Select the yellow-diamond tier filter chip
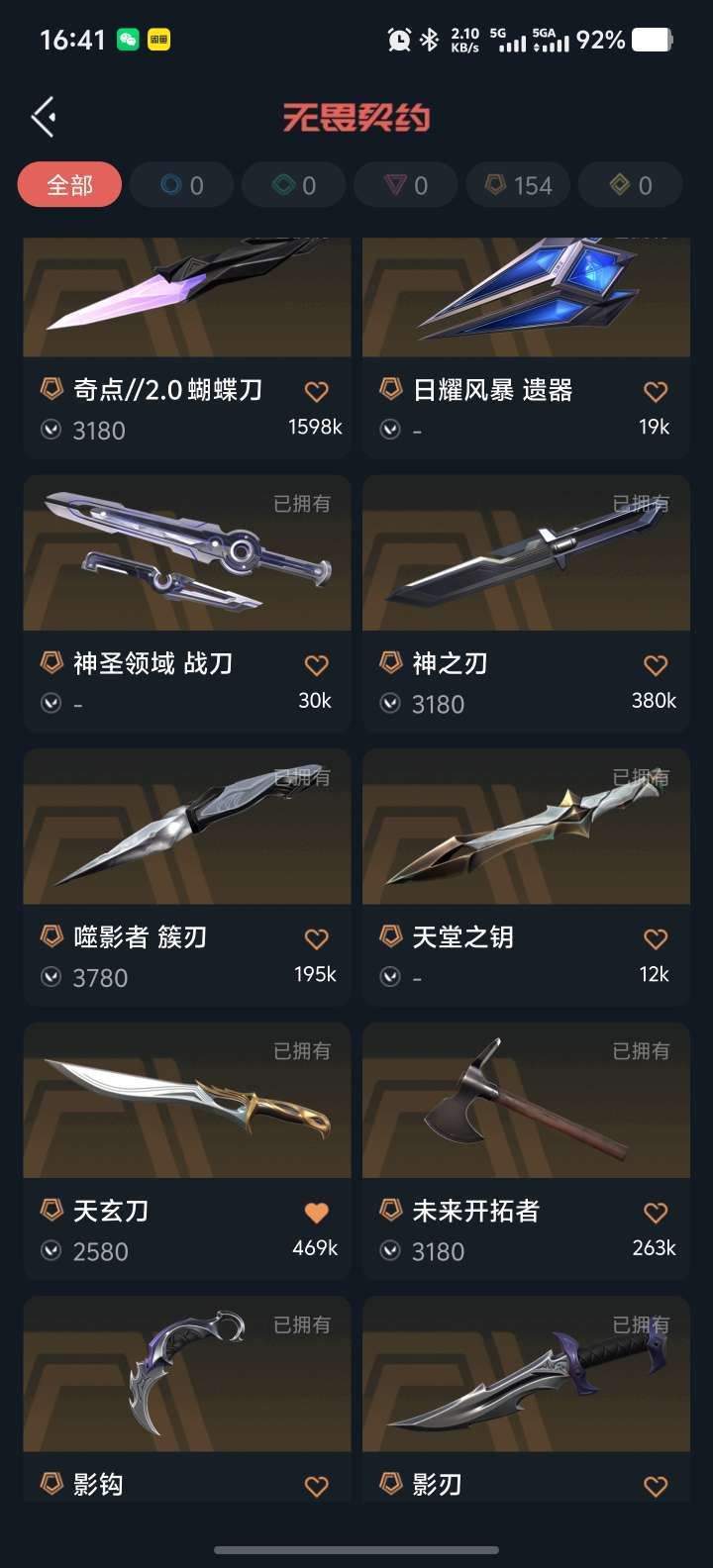The height and width of the screenshot is (1568, 713). [631, 185]
